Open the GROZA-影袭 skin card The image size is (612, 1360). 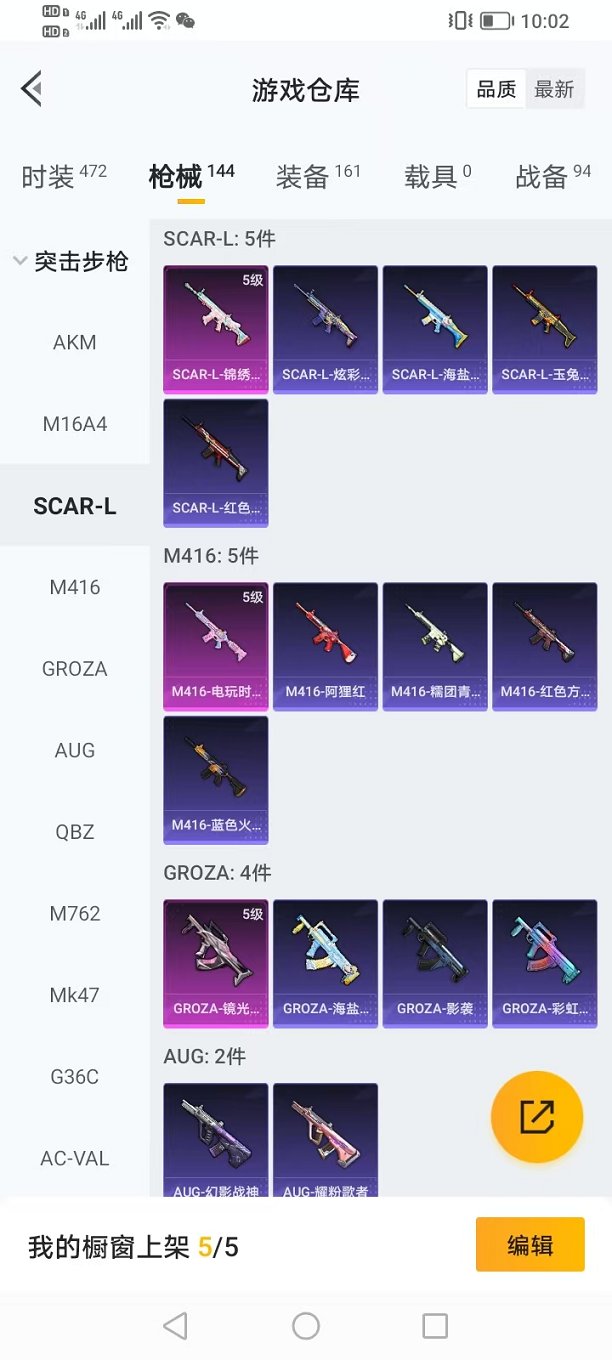point(435,963)
